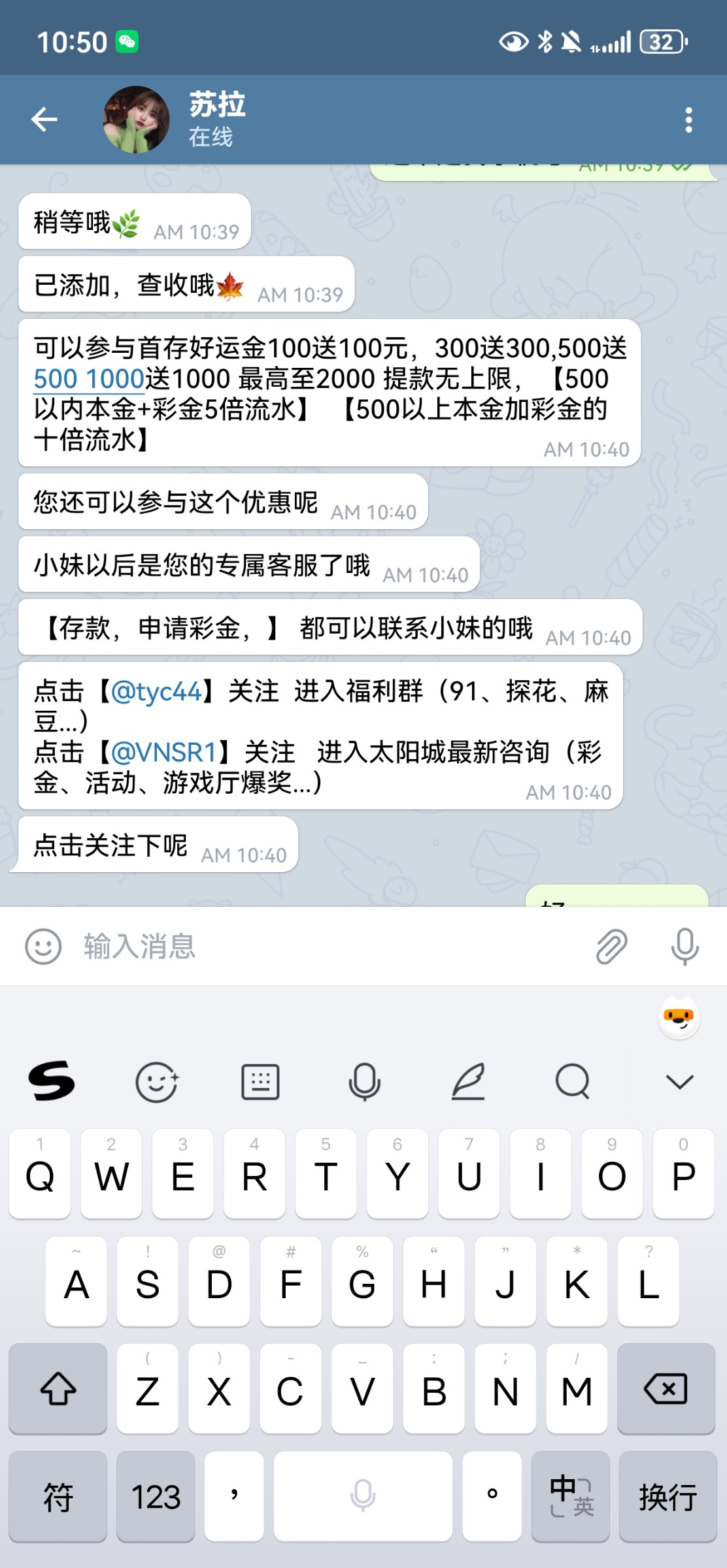This screenshot has width=727, height=1568.
Task: Open 苏拉's profile picture
Action: [136, 120]
